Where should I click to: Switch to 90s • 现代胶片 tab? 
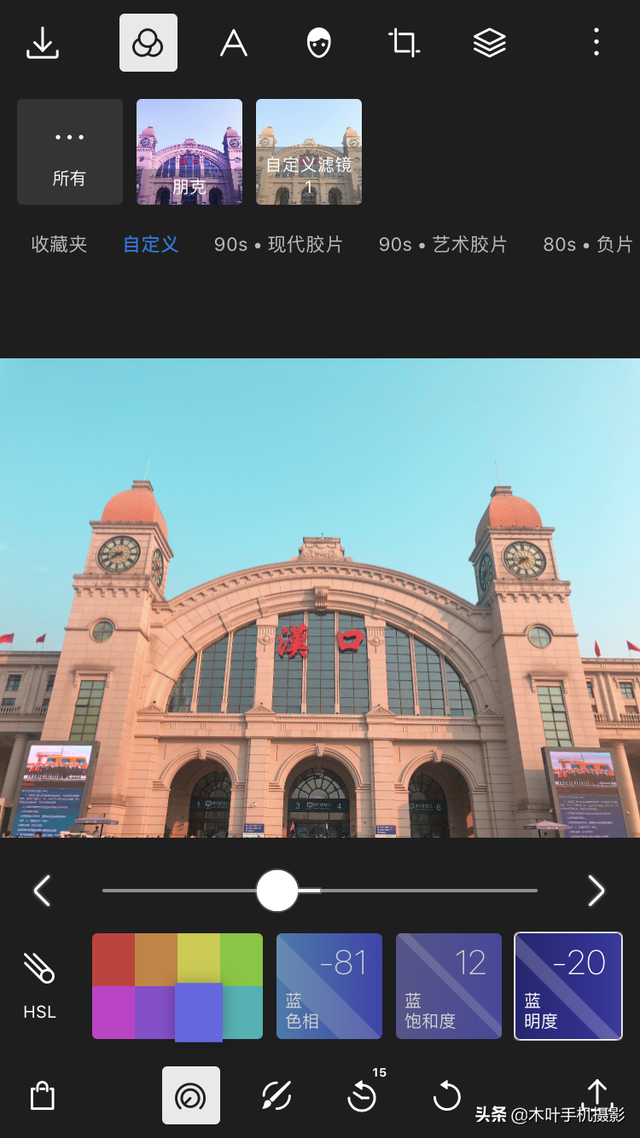coord(278,244)
